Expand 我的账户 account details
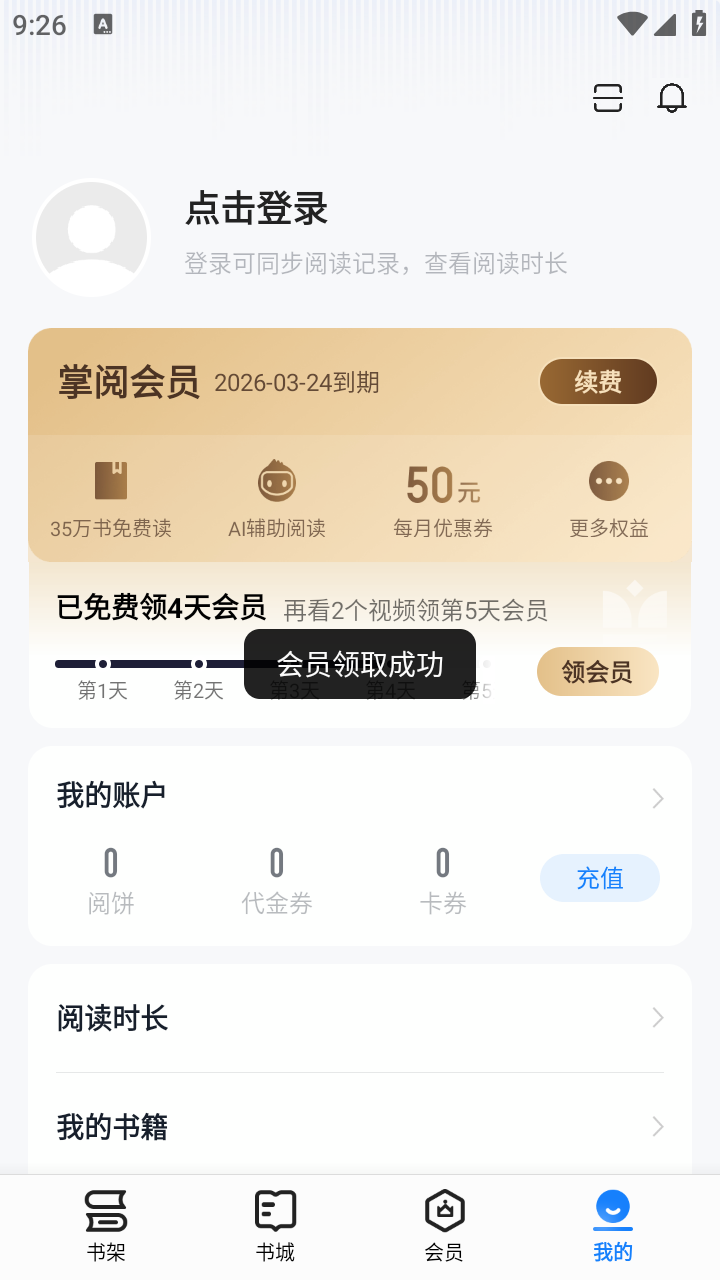 point(360,795)
